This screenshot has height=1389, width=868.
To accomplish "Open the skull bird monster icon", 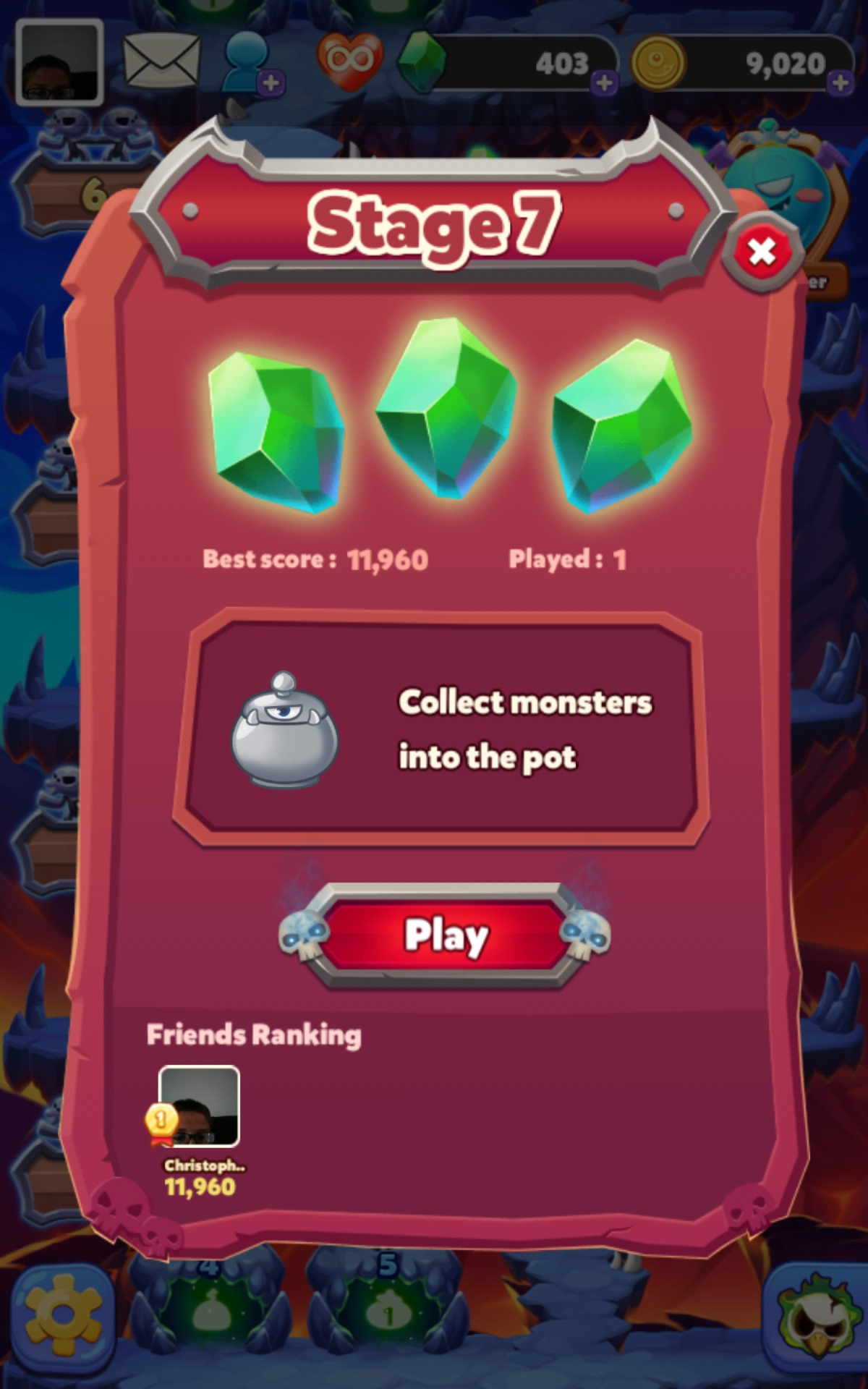I will pos(815,1317).
